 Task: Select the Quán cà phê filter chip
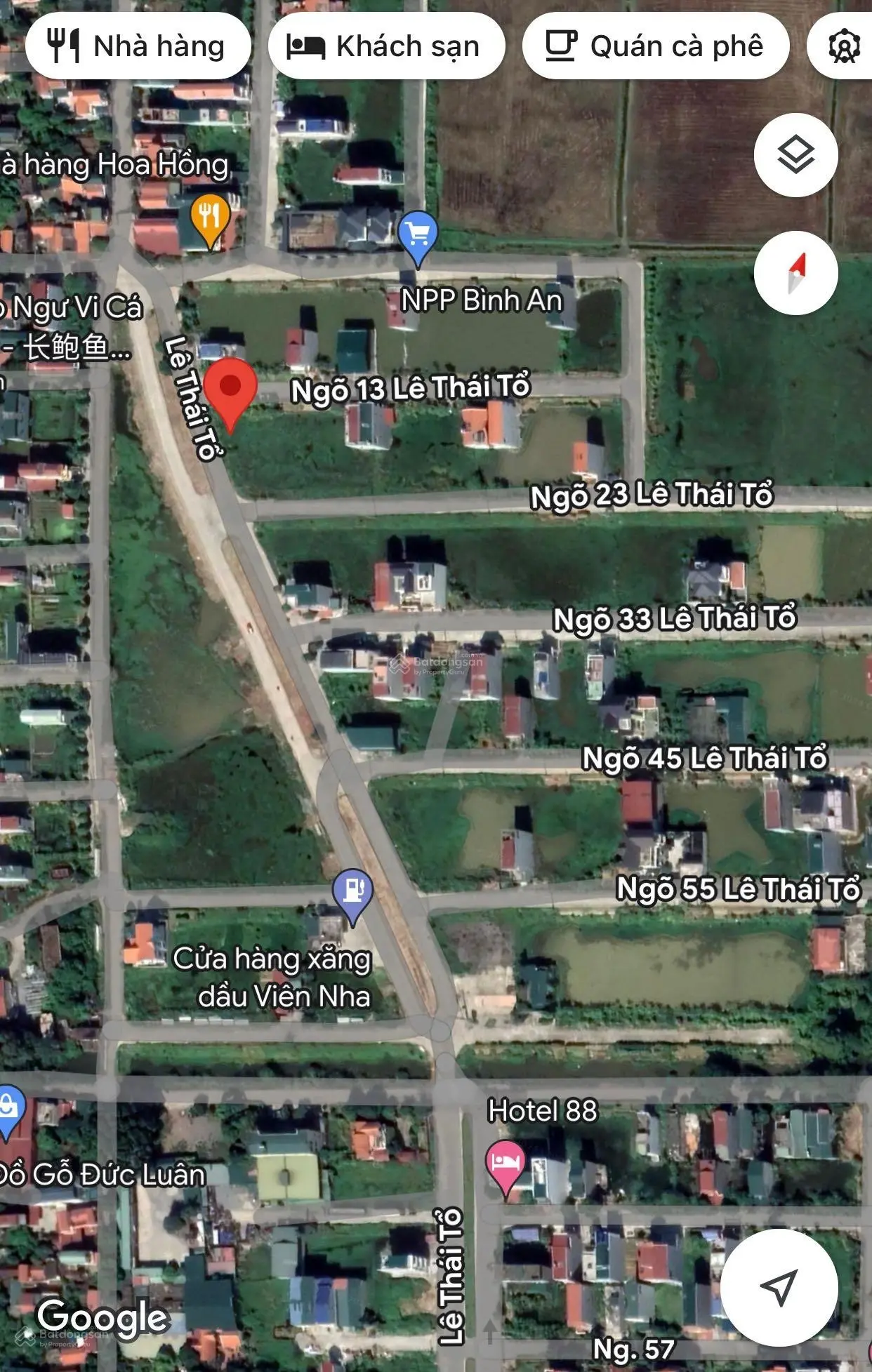[655, 46]
